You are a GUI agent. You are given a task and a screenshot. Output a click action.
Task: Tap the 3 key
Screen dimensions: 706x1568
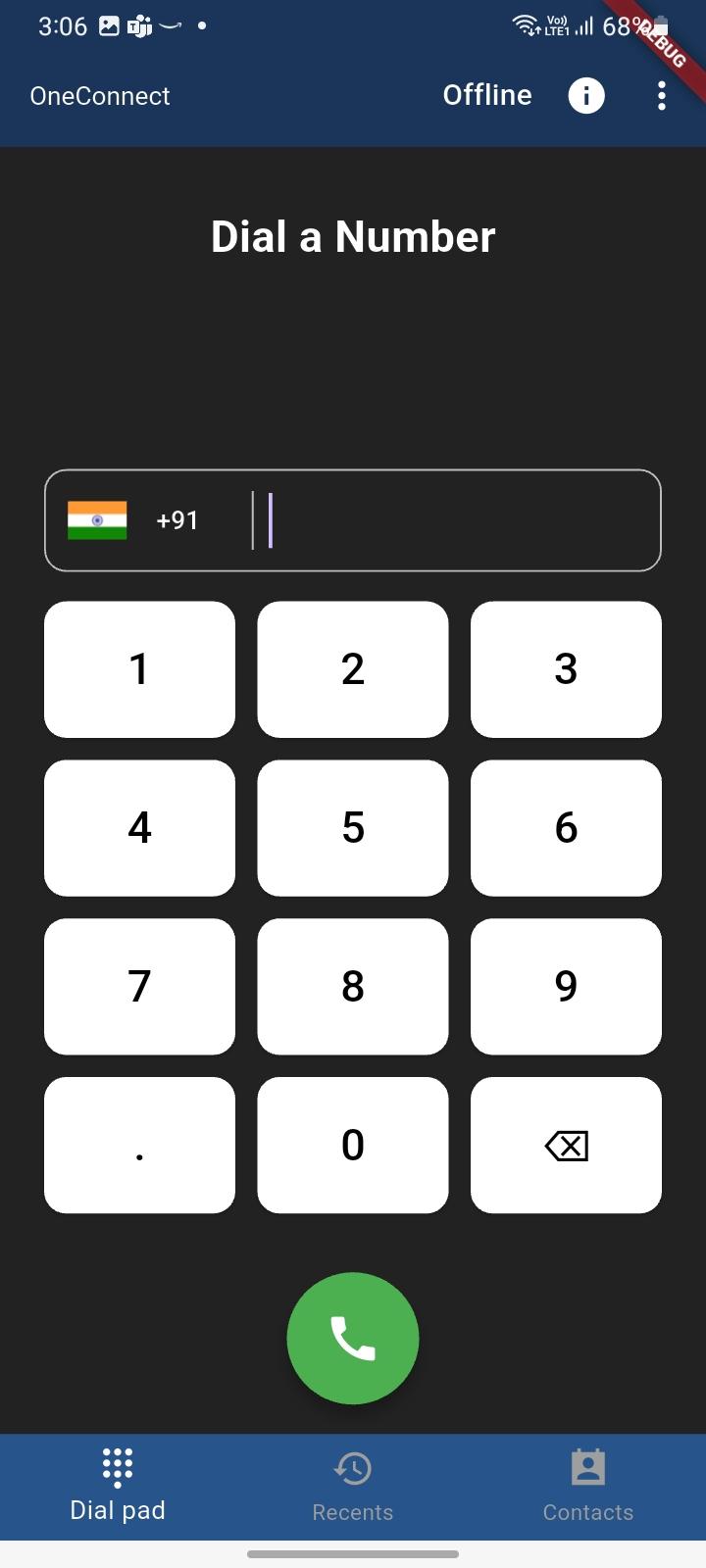566,669
